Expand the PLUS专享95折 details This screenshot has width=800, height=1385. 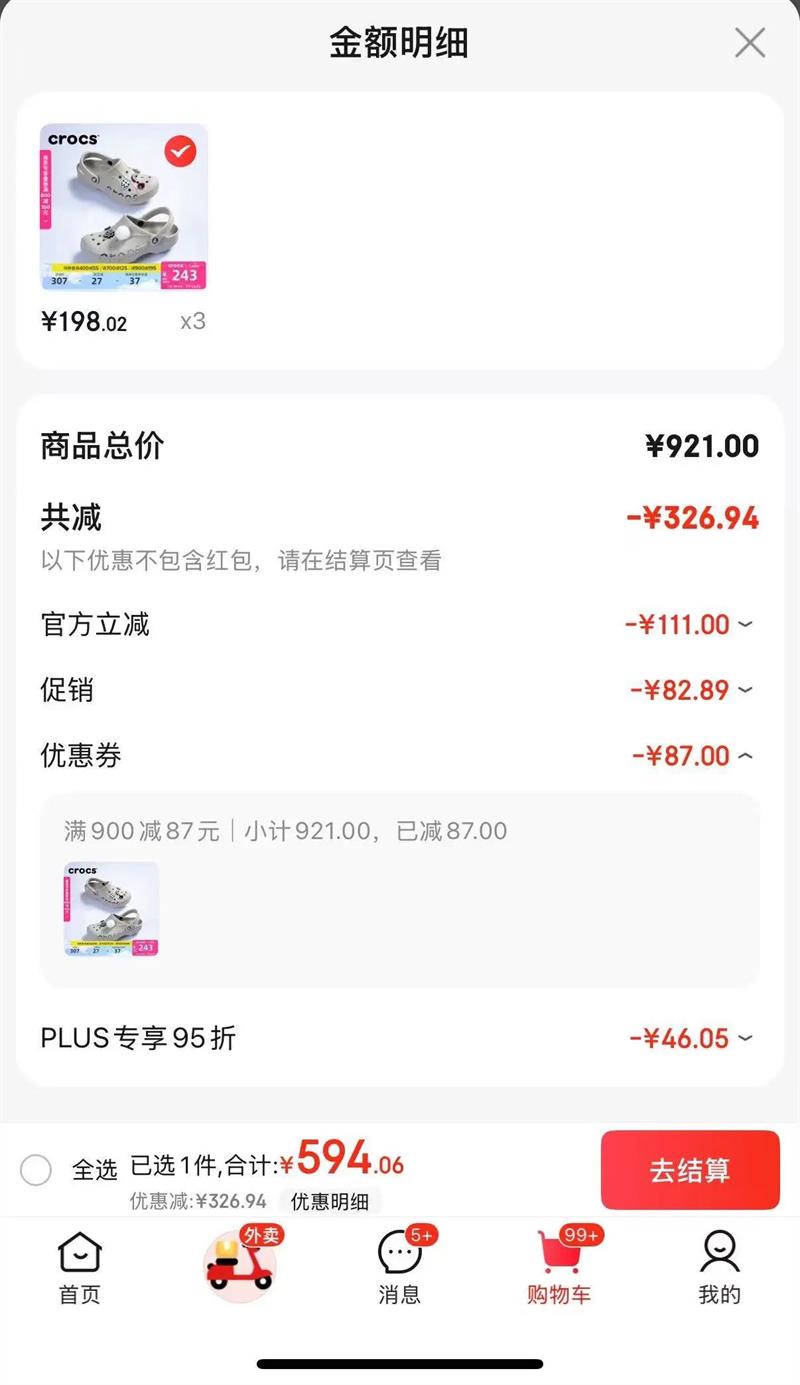[x=745, y=1038]
